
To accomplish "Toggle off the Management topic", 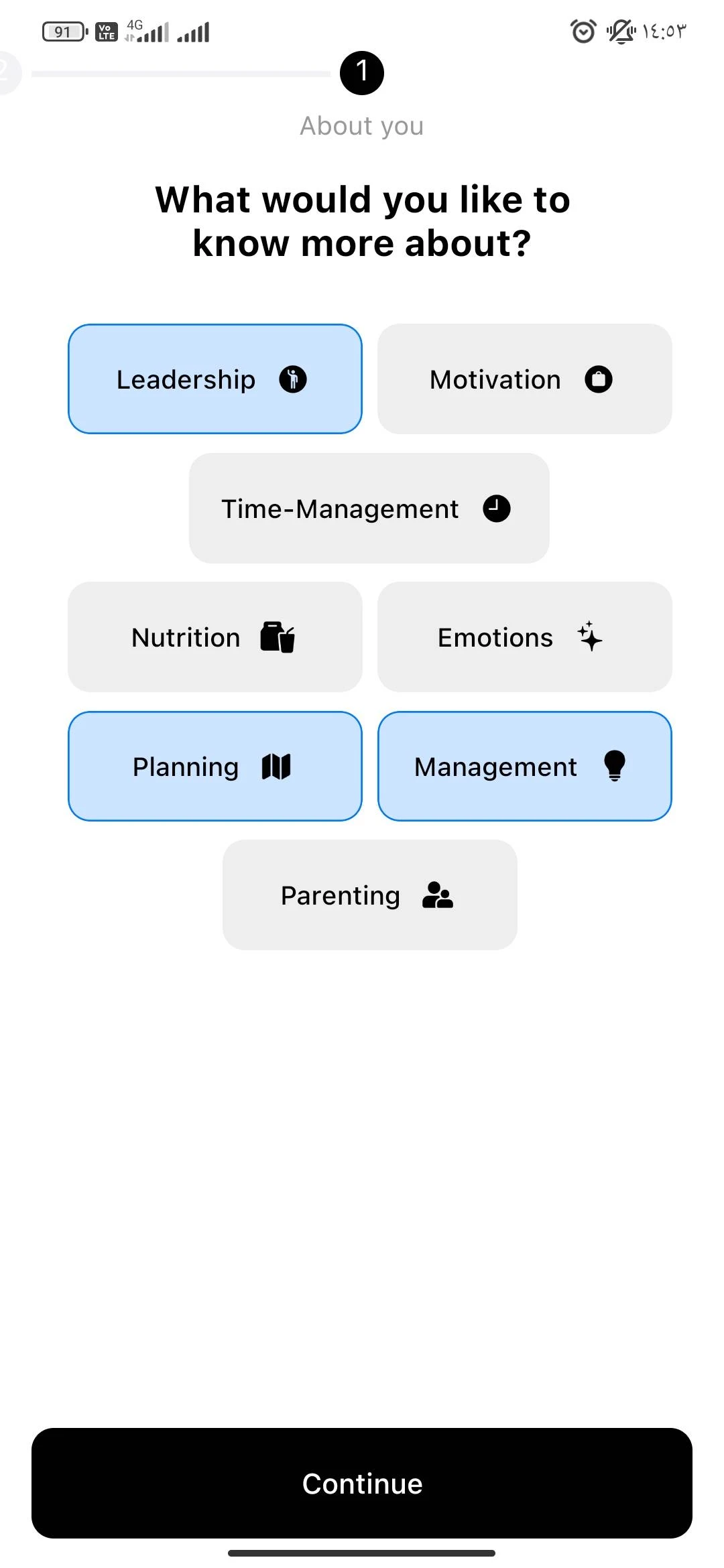I will [524, 767].
